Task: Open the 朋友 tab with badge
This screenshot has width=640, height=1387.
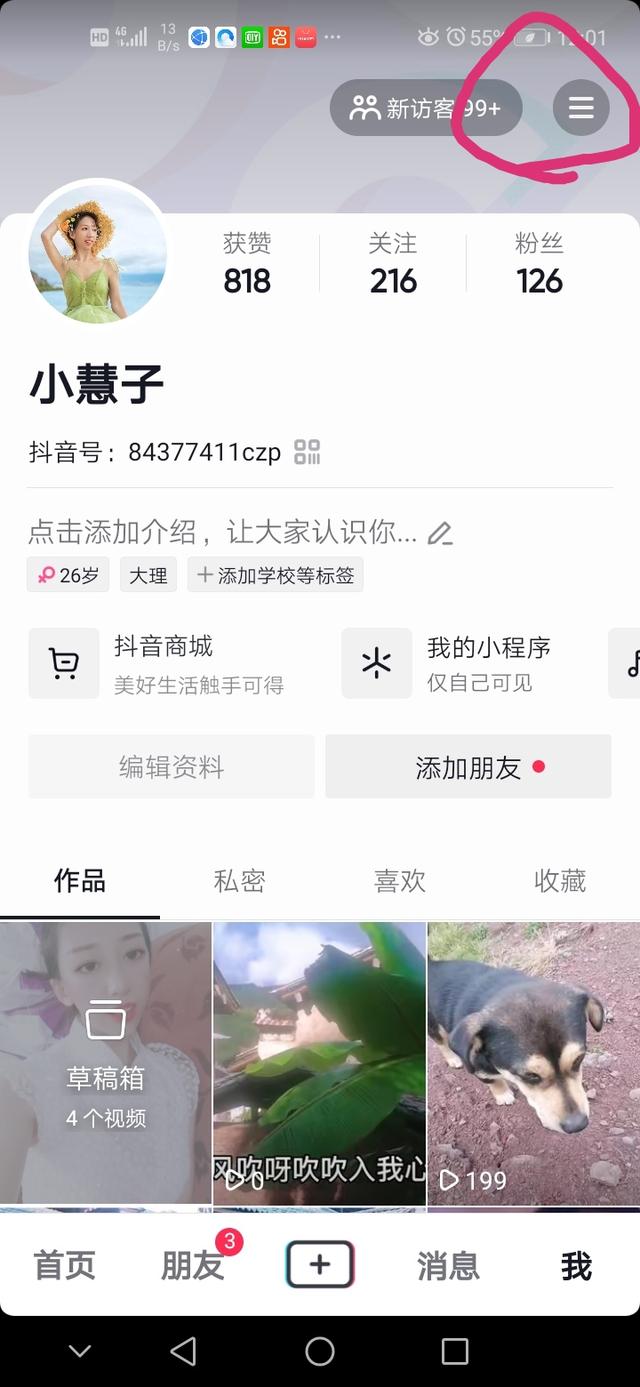Action: click(192, 1265)
